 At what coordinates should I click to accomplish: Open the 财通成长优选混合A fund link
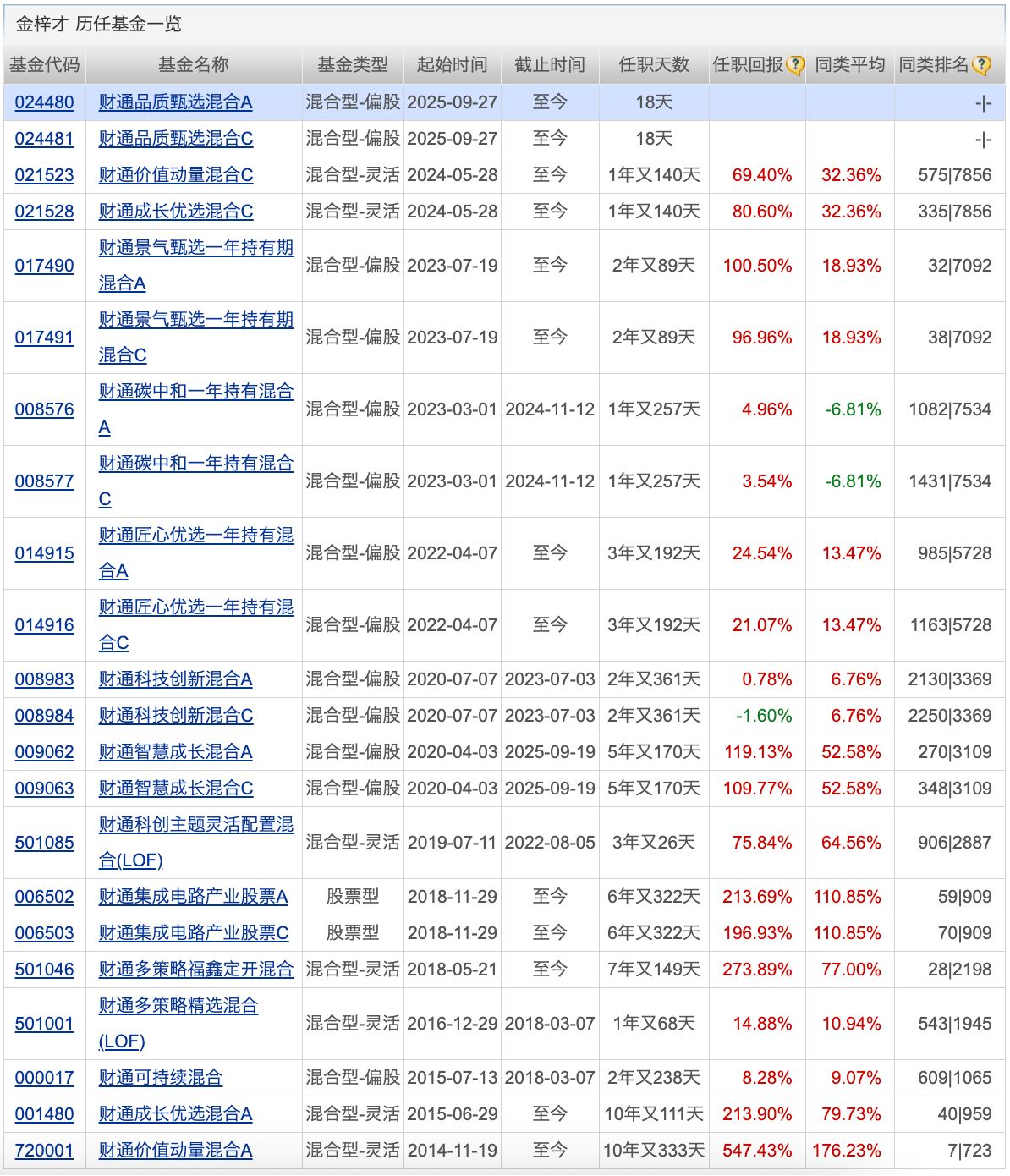[x=175, y=1114]
